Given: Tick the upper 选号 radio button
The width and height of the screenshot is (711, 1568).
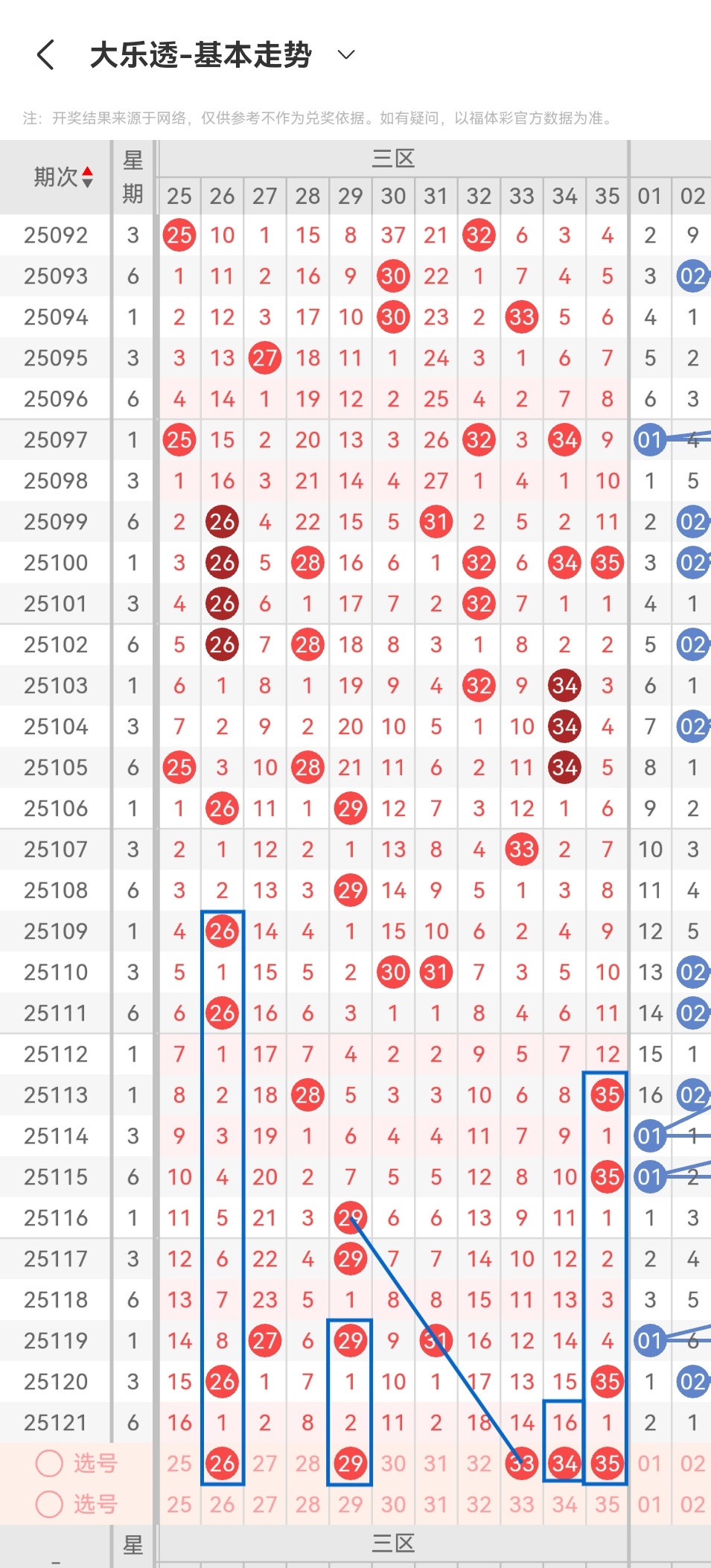Looking at the screenshot, I should (49, 1464).
